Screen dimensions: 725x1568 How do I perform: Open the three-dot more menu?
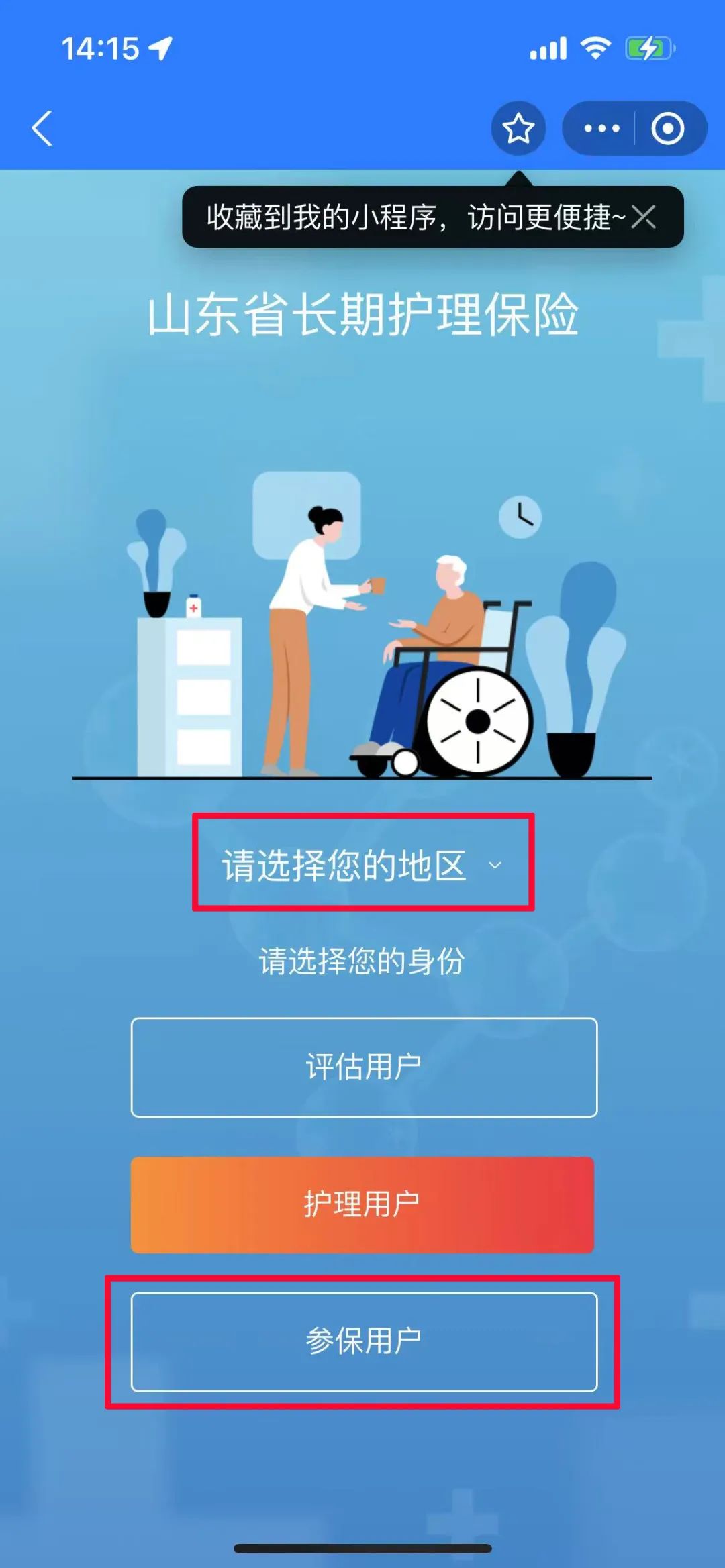(x=601, y=128)
